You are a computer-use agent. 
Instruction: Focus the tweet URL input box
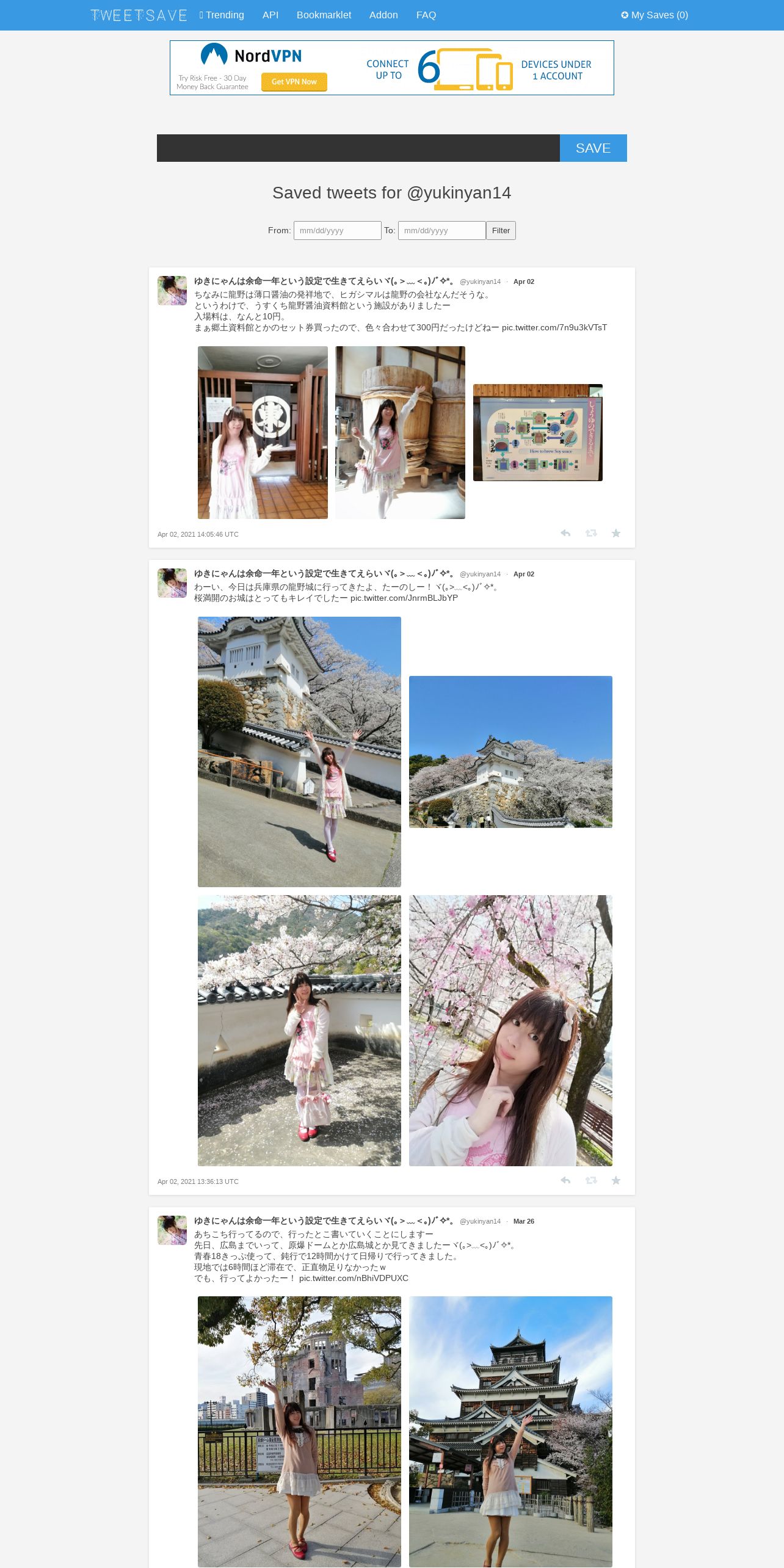coord(358,148)
